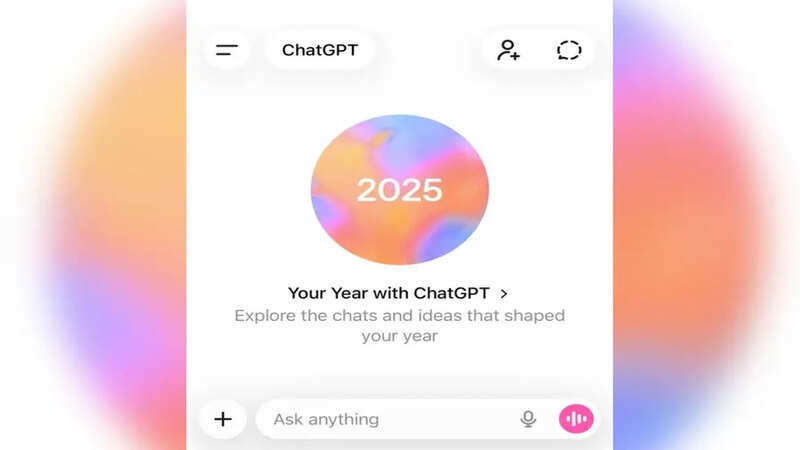This screenshot has height=450, width=800.
Task: Open the sidebar menu
Action: point(227,50)
